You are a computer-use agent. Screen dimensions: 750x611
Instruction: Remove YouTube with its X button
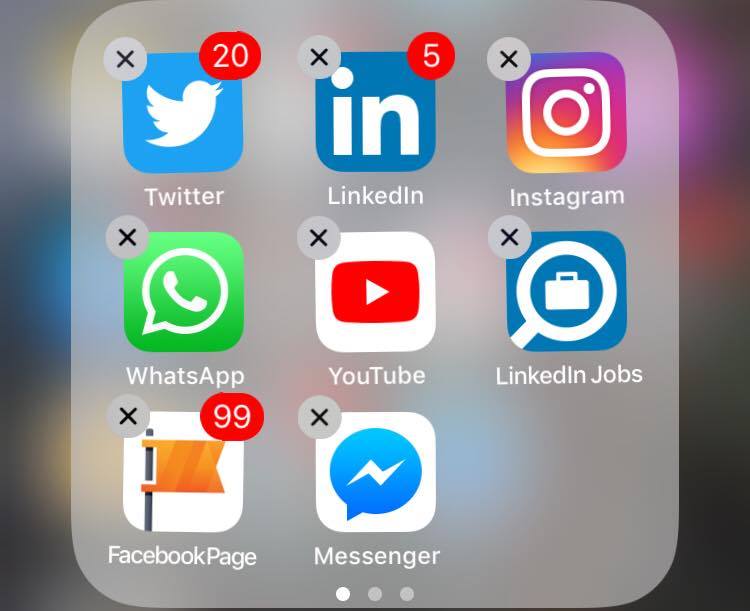319,238
